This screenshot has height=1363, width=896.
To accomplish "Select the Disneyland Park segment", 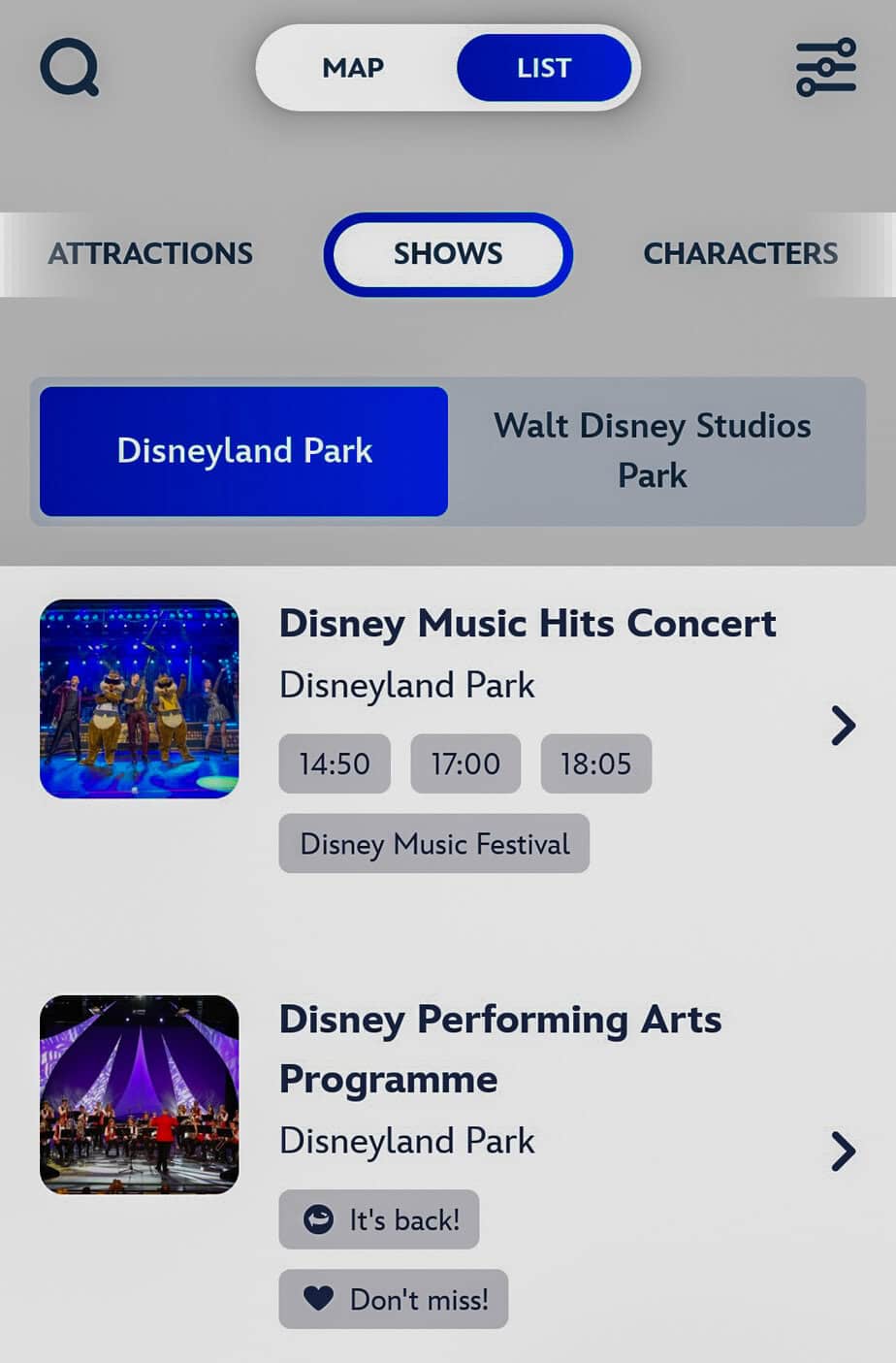I will 244,451.
